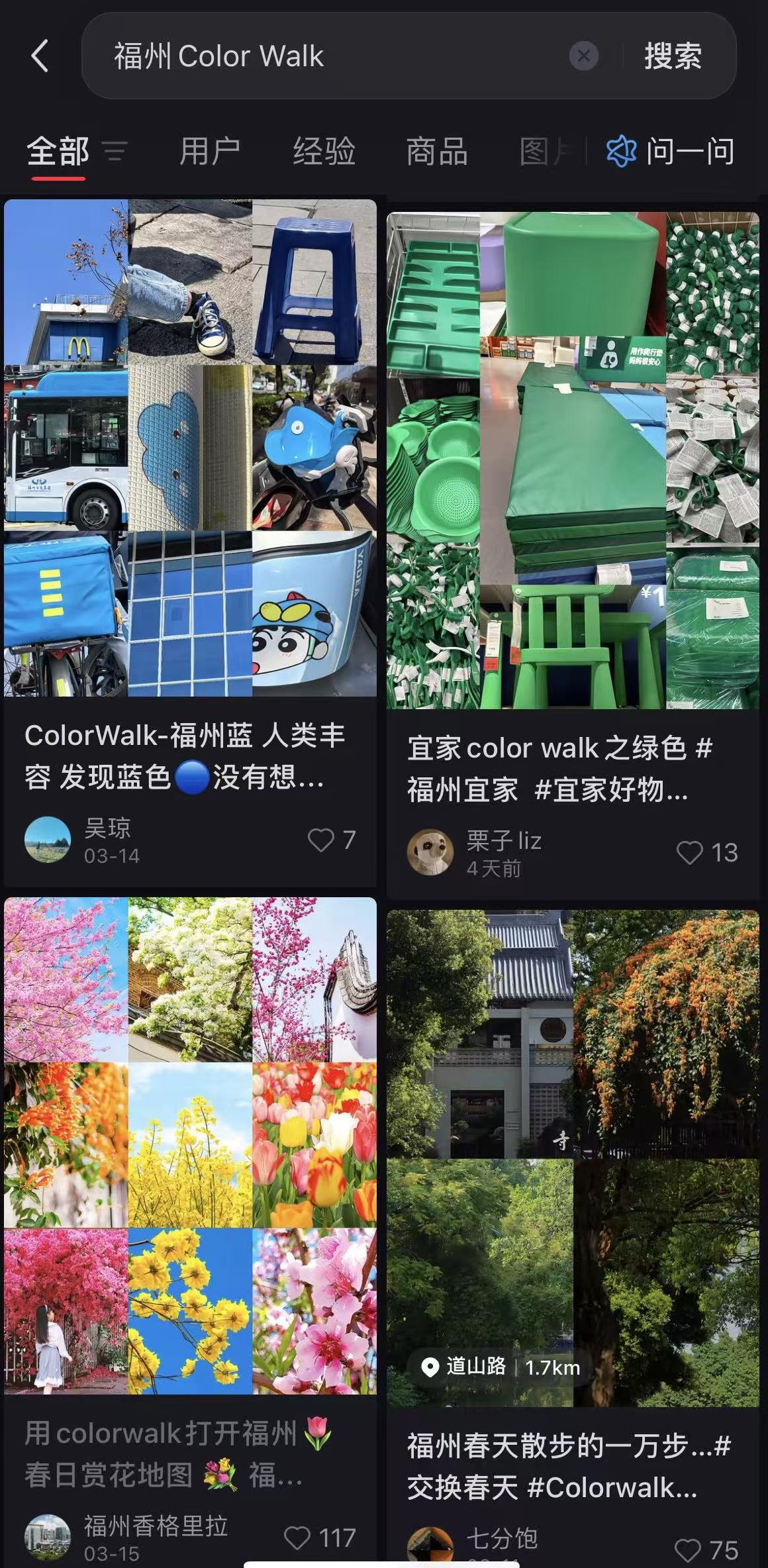This screenshot has width=768, height=1568.
Task: Tap the back arrow to leave search results
Action: coord(40,56)
